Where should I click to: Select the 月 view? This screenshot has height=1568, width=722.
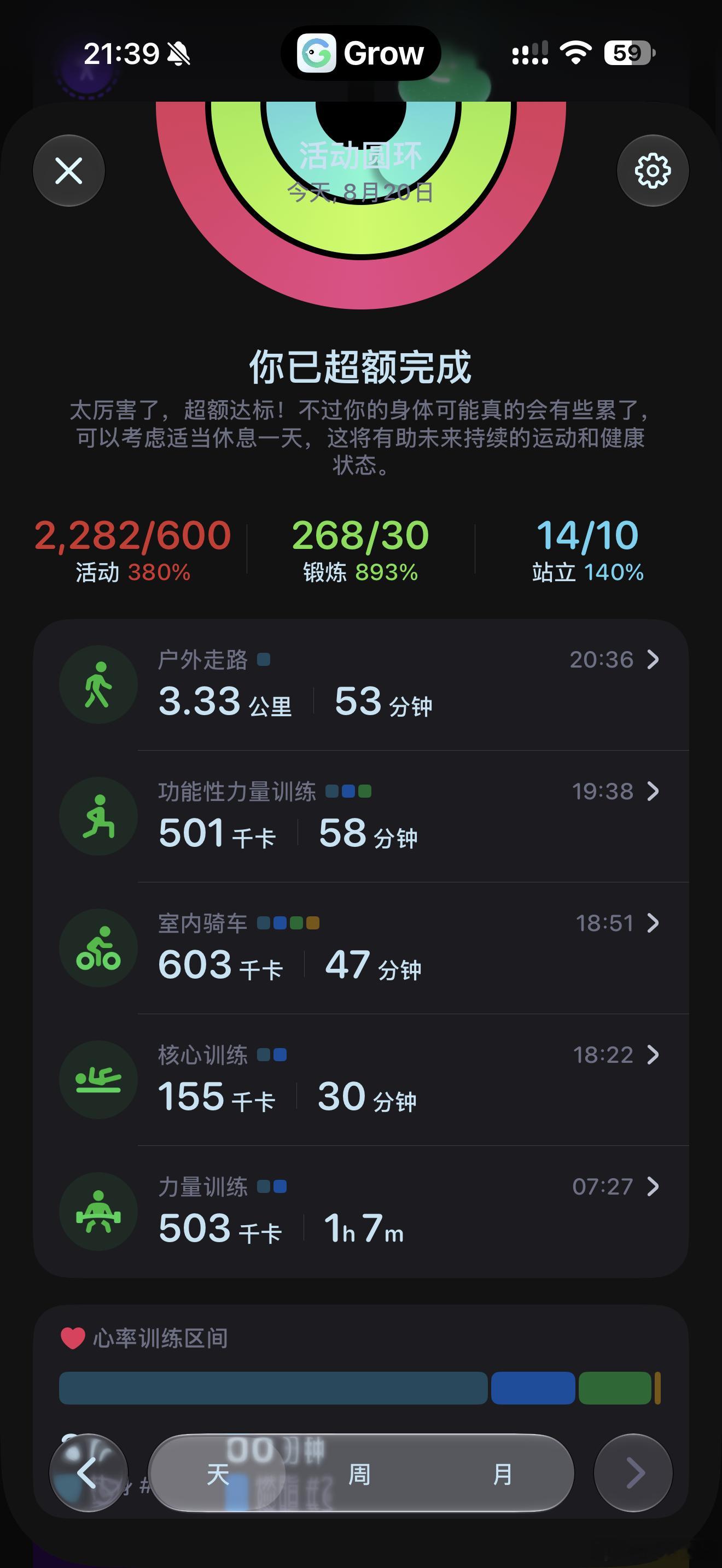pyautogui.click(x=502, y=1473)
